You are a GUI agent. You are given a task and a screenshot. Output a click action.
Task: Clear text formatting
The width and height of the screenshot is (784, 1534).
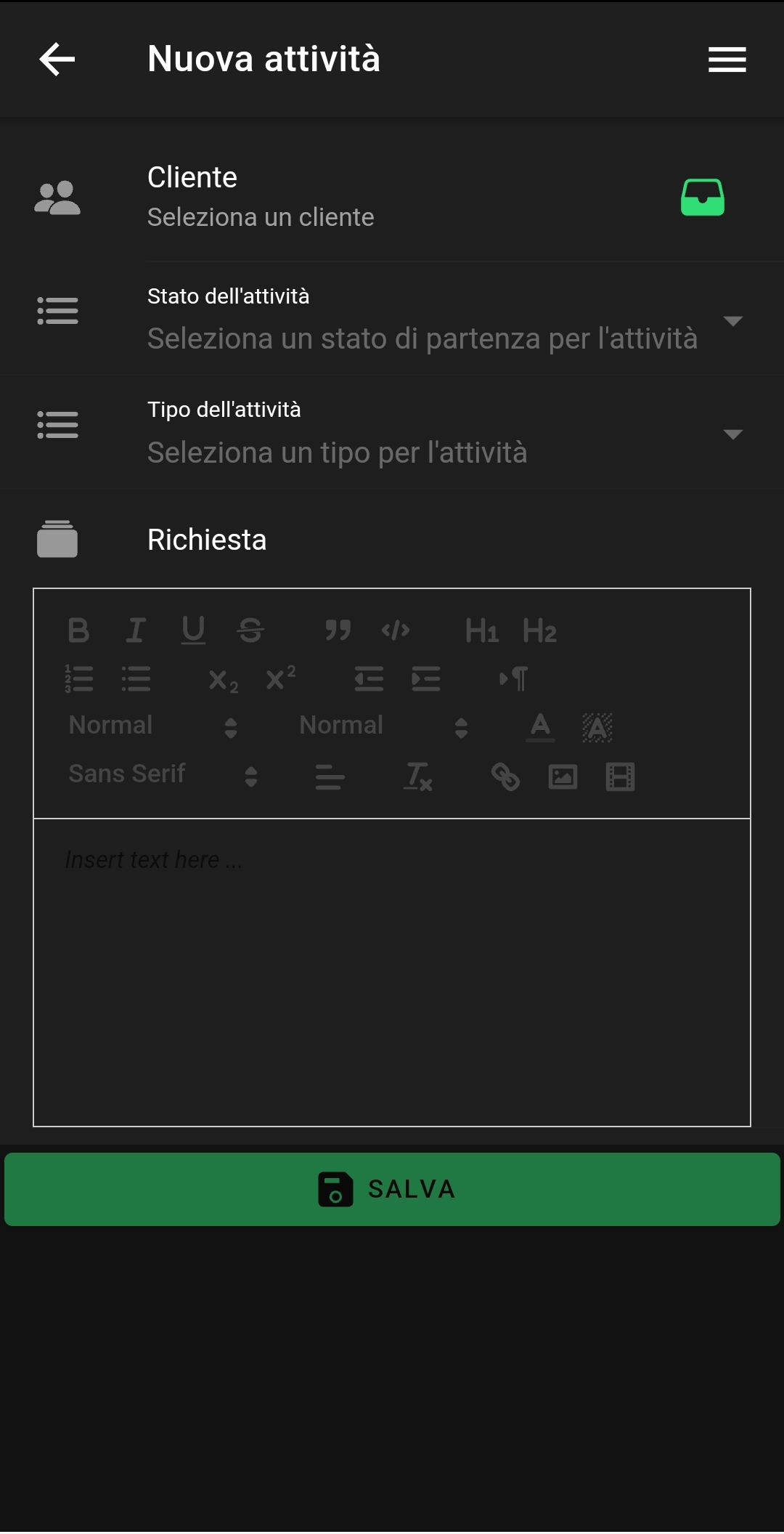(x=418, y=776)
